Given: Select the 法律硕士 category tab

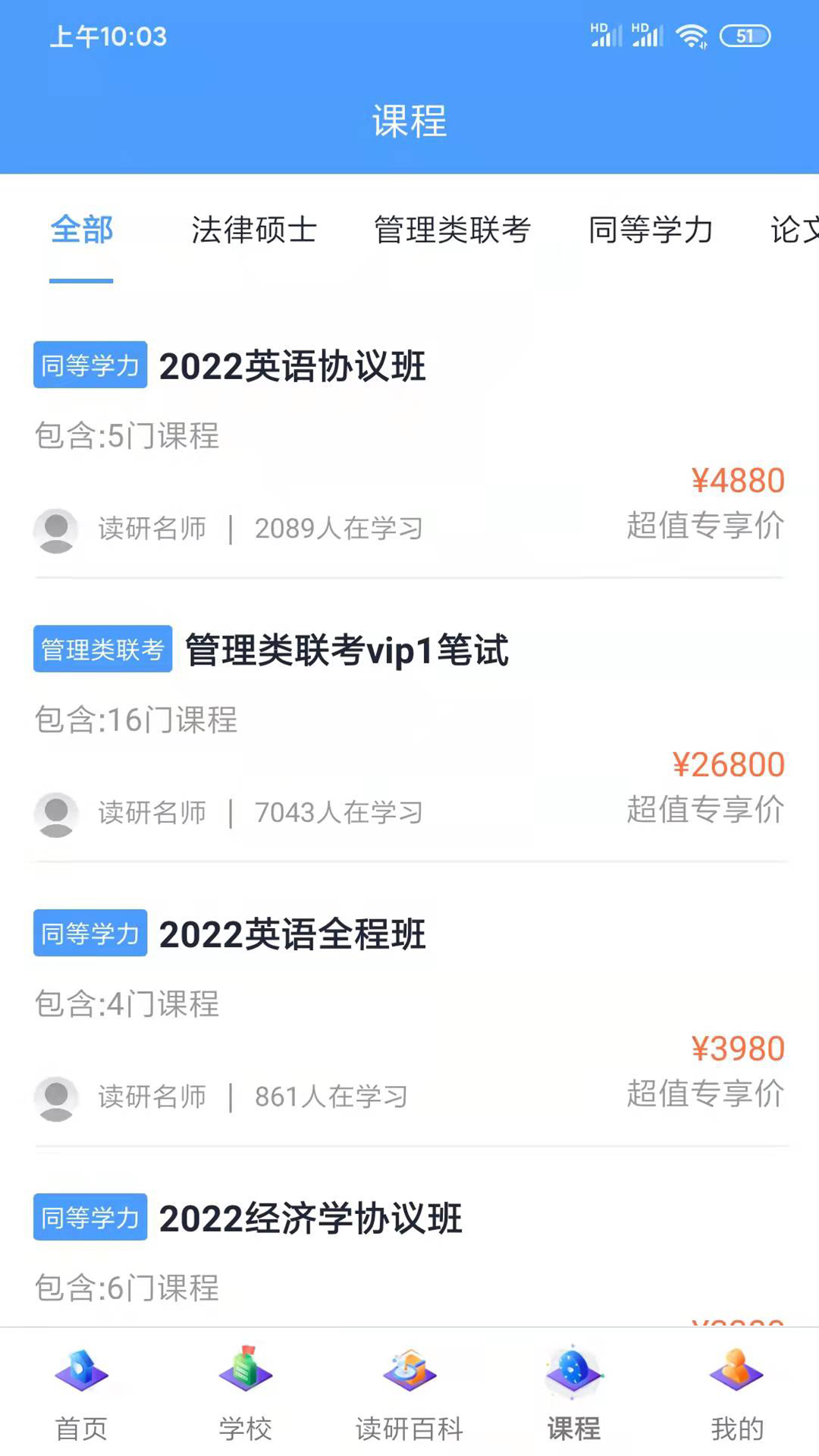Looking at the screenshot, I should point(253,230).
